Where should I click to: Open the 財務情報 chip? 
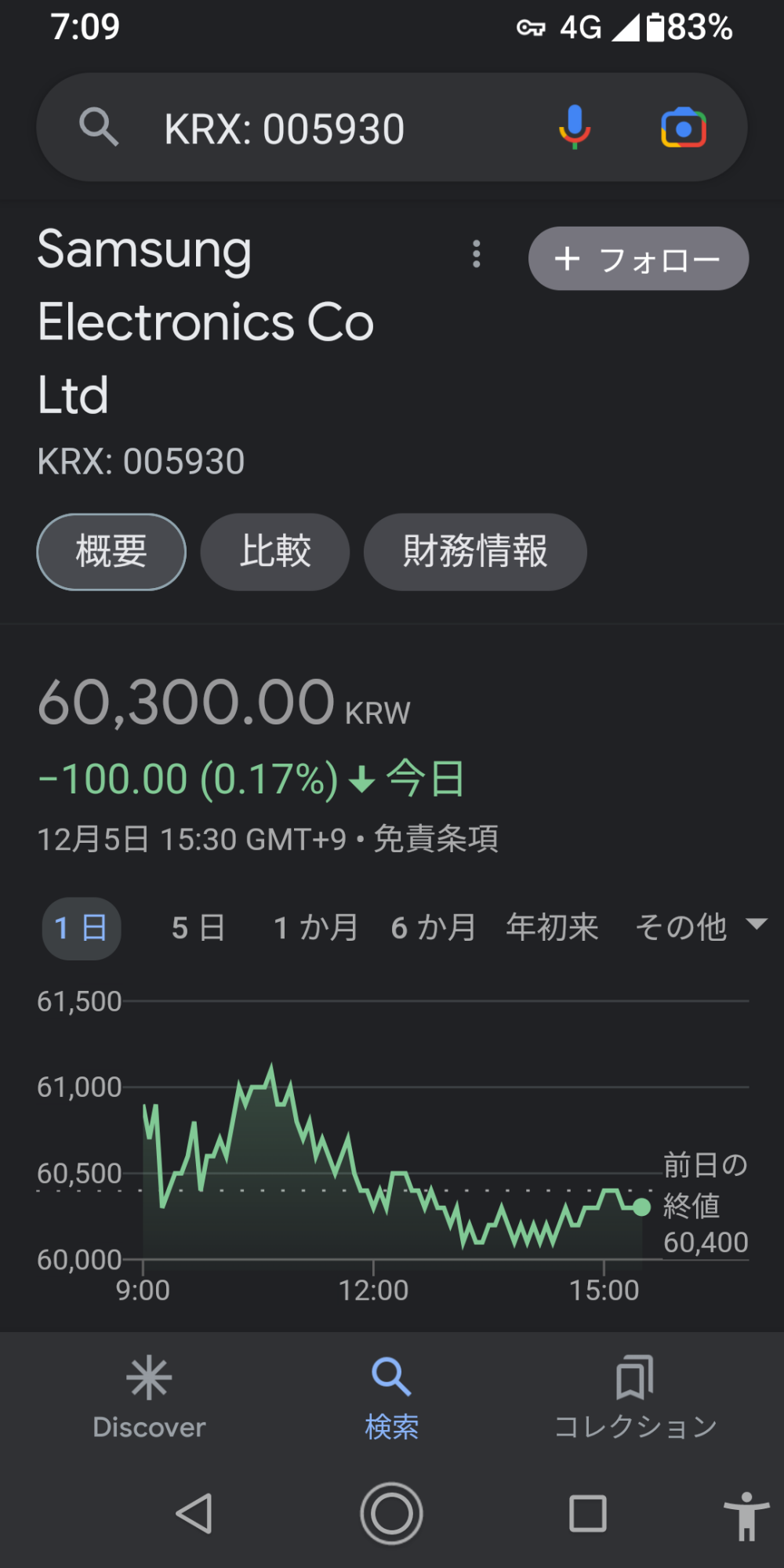click(475, 552)
